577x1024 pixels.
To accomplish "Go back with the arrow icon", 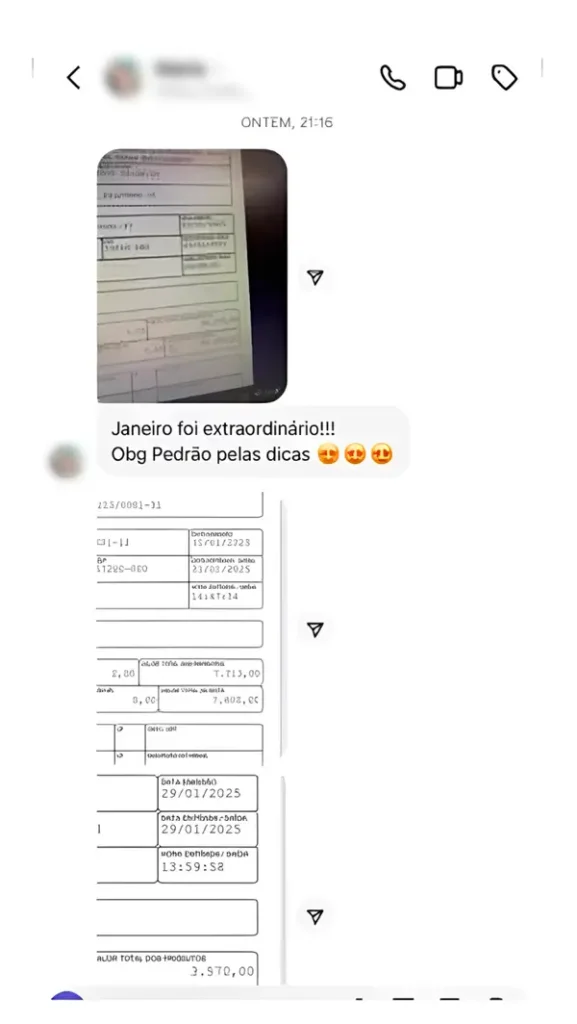I will click(x=74, y=78).
